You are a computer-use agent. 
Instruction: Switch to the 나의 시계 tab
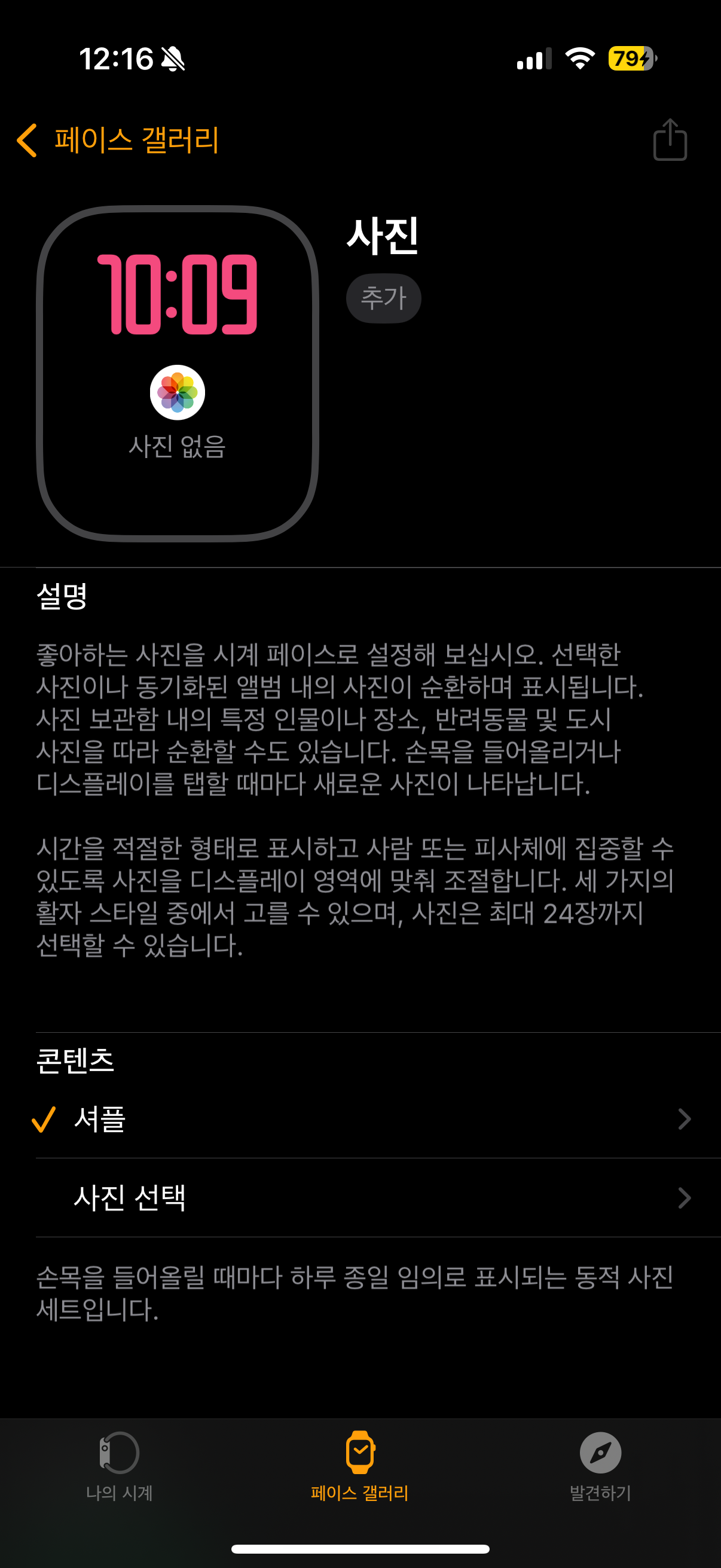click(119, 1466)
